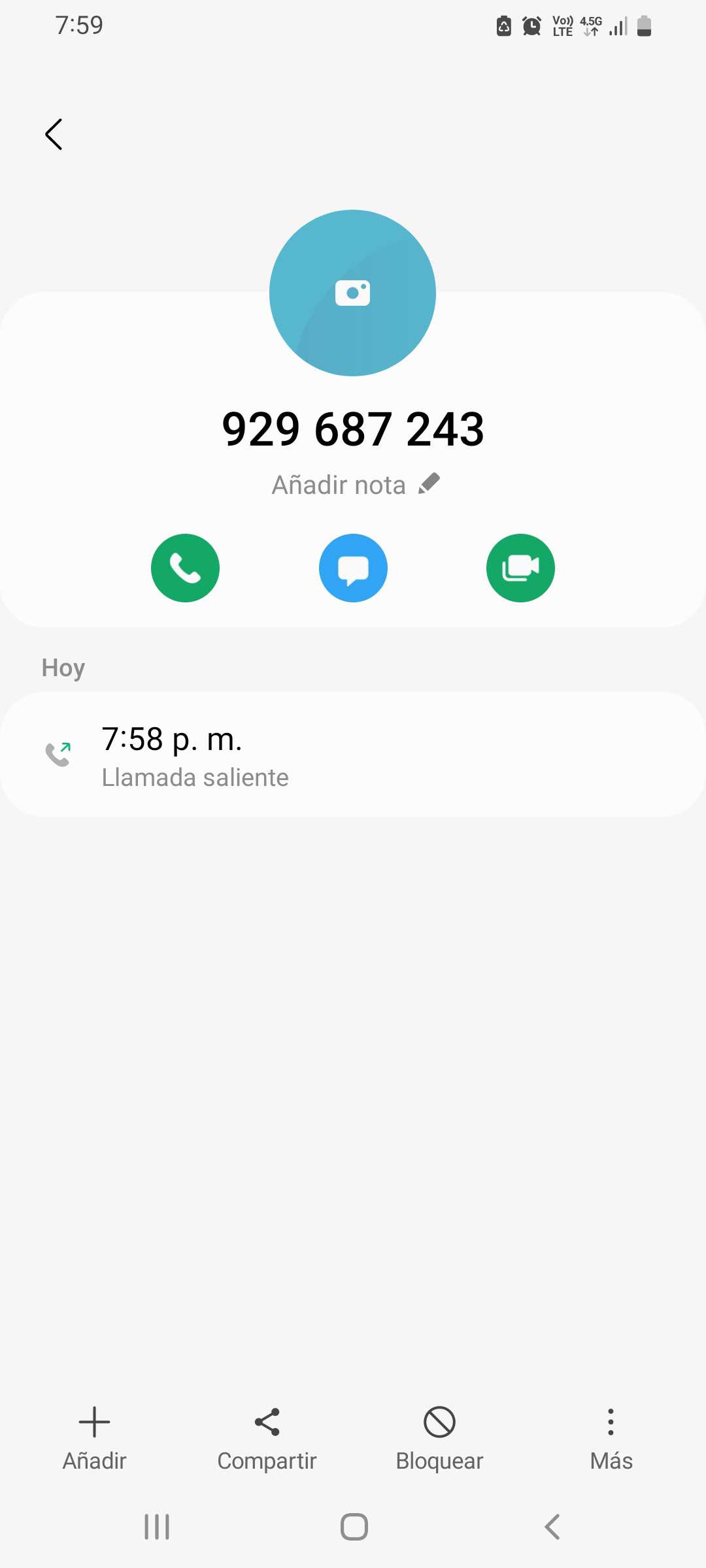
Task: Open recent apps from navigation bar
Action: coord(157,1527)
